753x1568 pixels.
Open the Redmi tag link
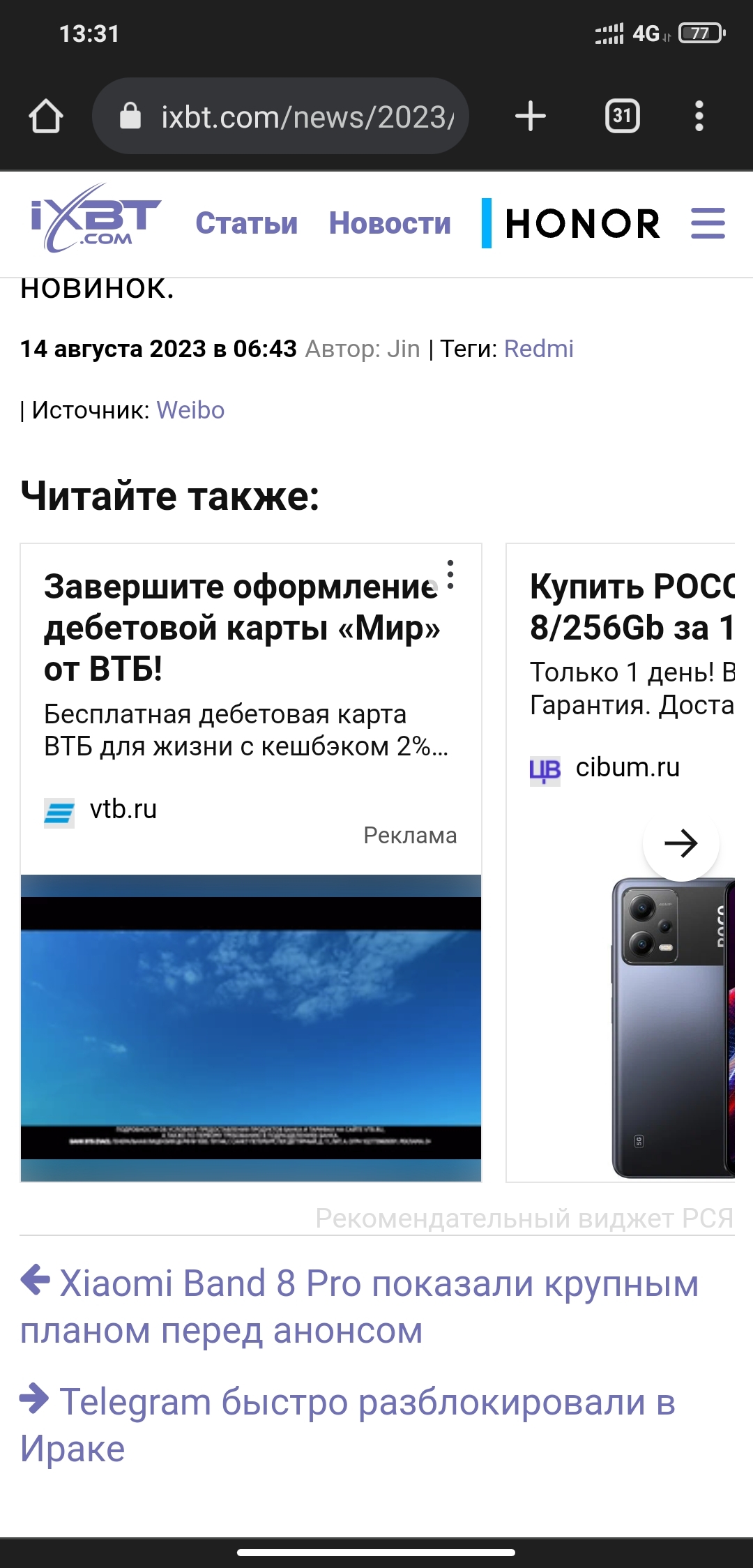coord(538,349)
